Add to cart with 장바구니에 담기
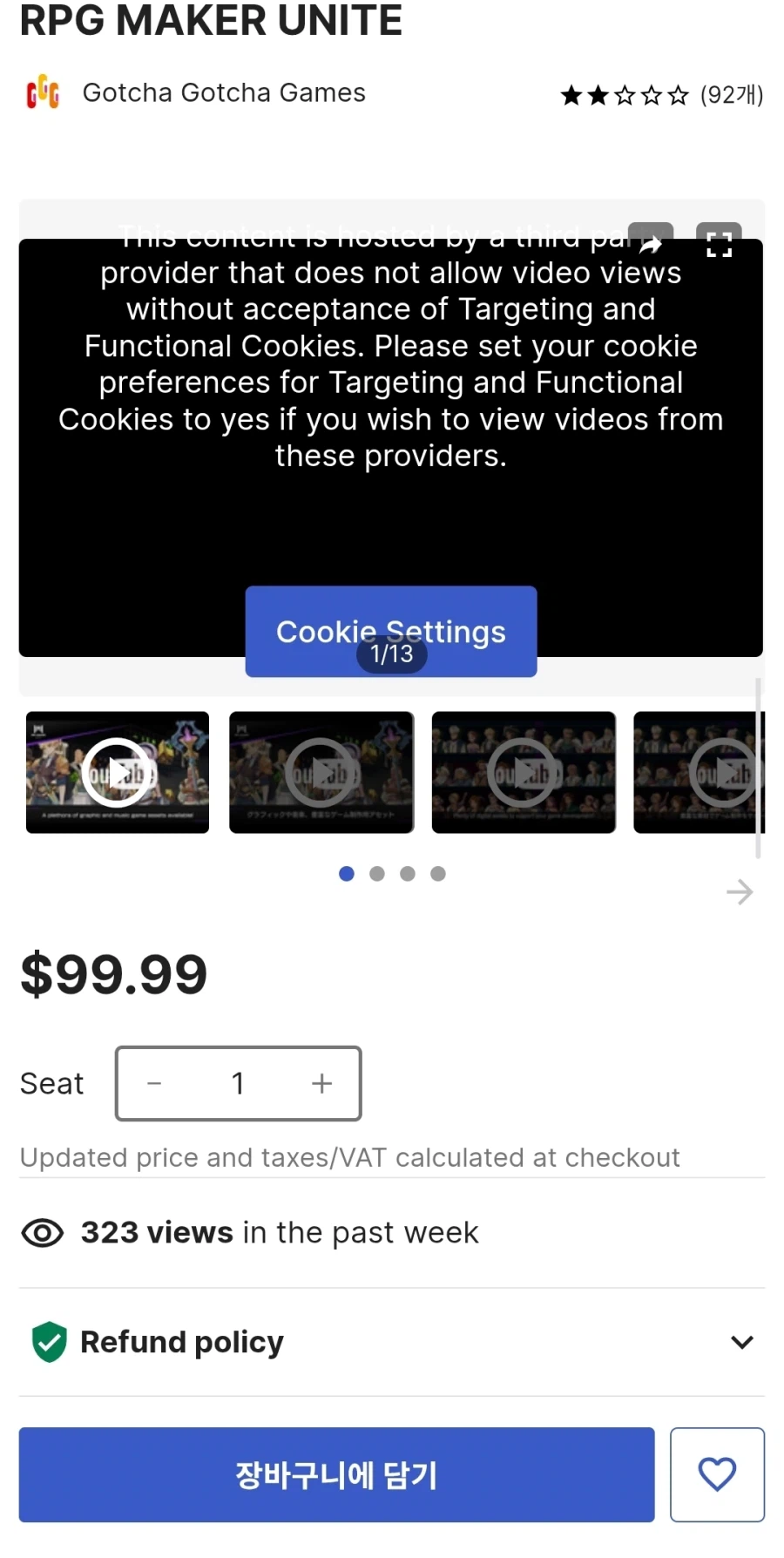 [x=336, y=1474]
